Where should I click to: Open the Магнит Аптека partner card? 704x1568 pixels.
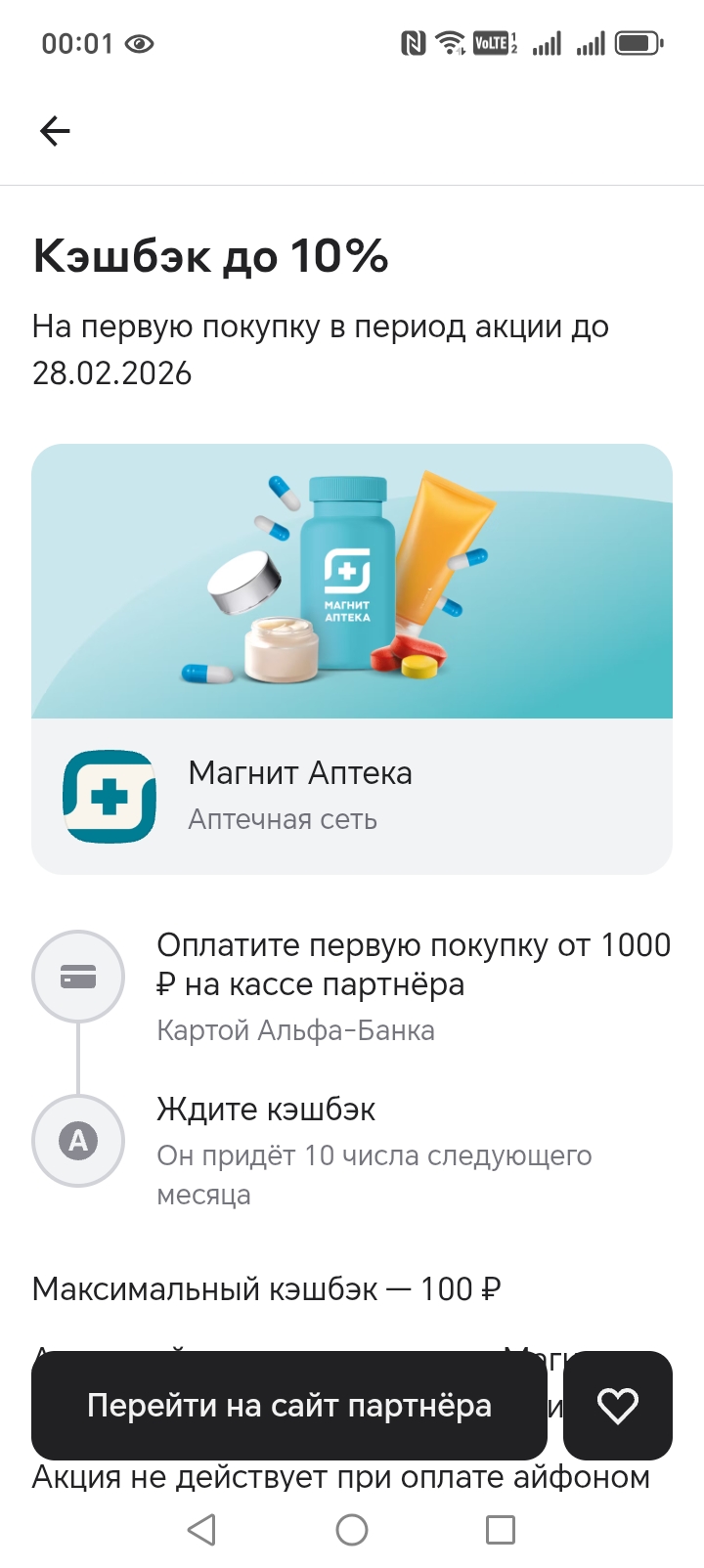(351, 796)
